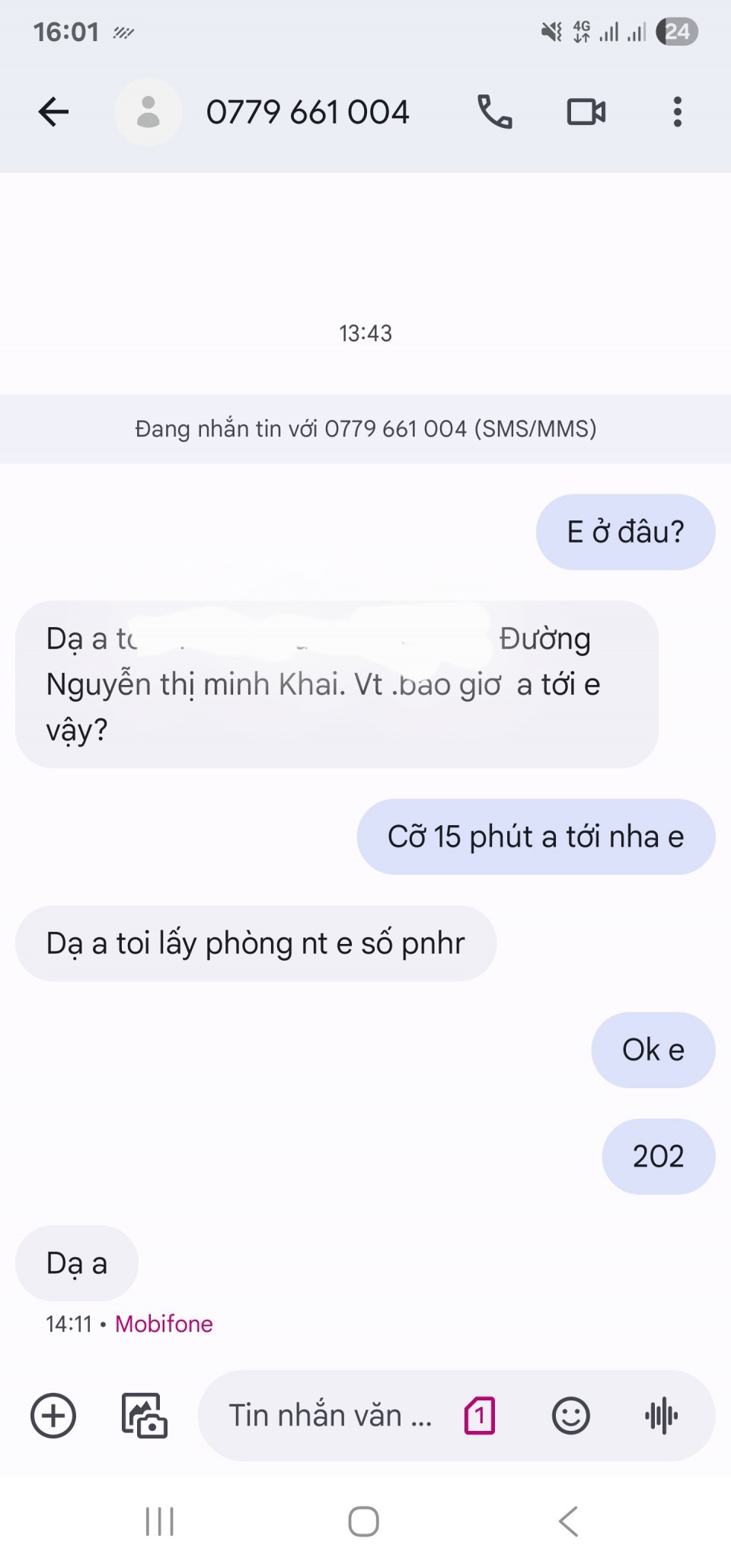731x1568 pixels.
Task: Record a voice message
Action: click(661, 1416)
